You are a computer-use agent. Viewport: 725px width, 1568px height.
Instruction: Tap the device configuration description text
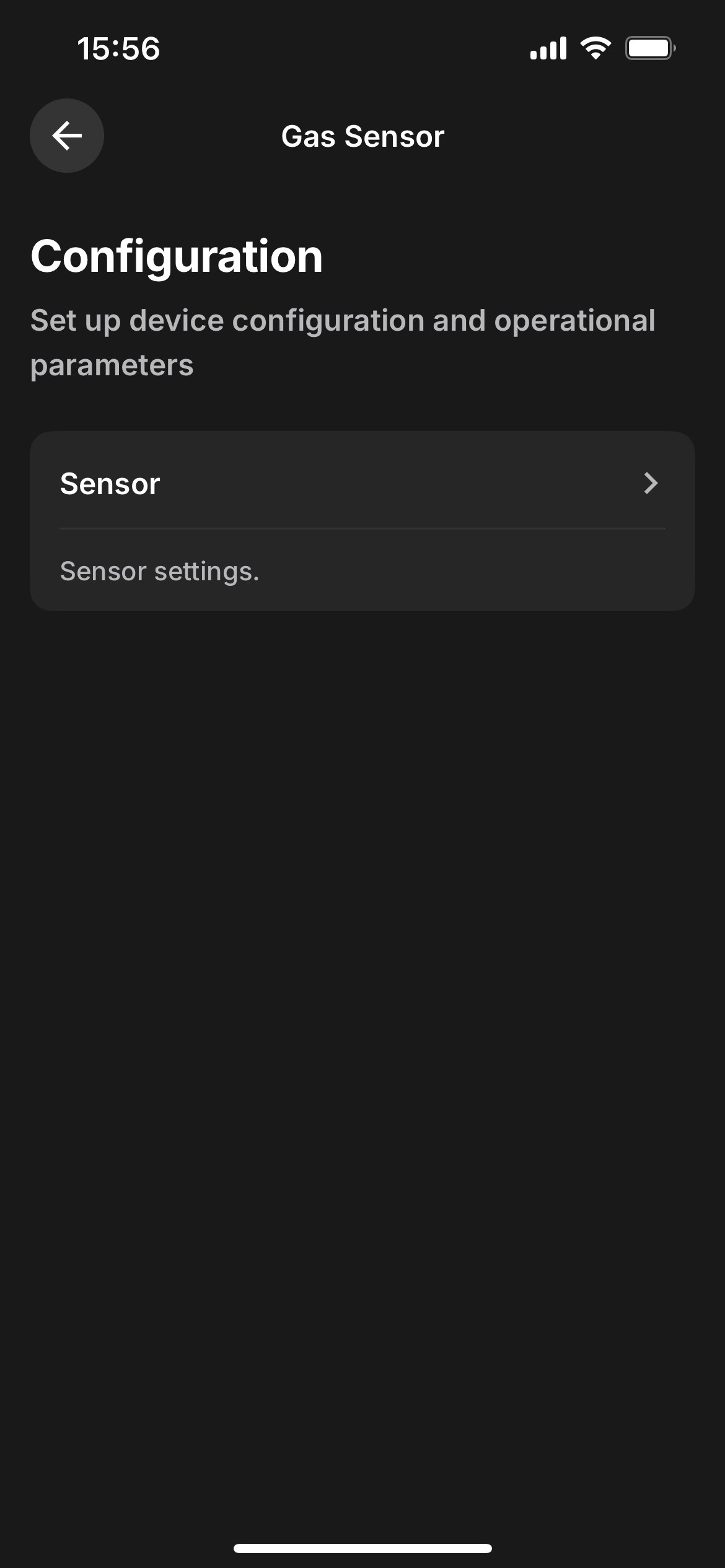point(343,341)
